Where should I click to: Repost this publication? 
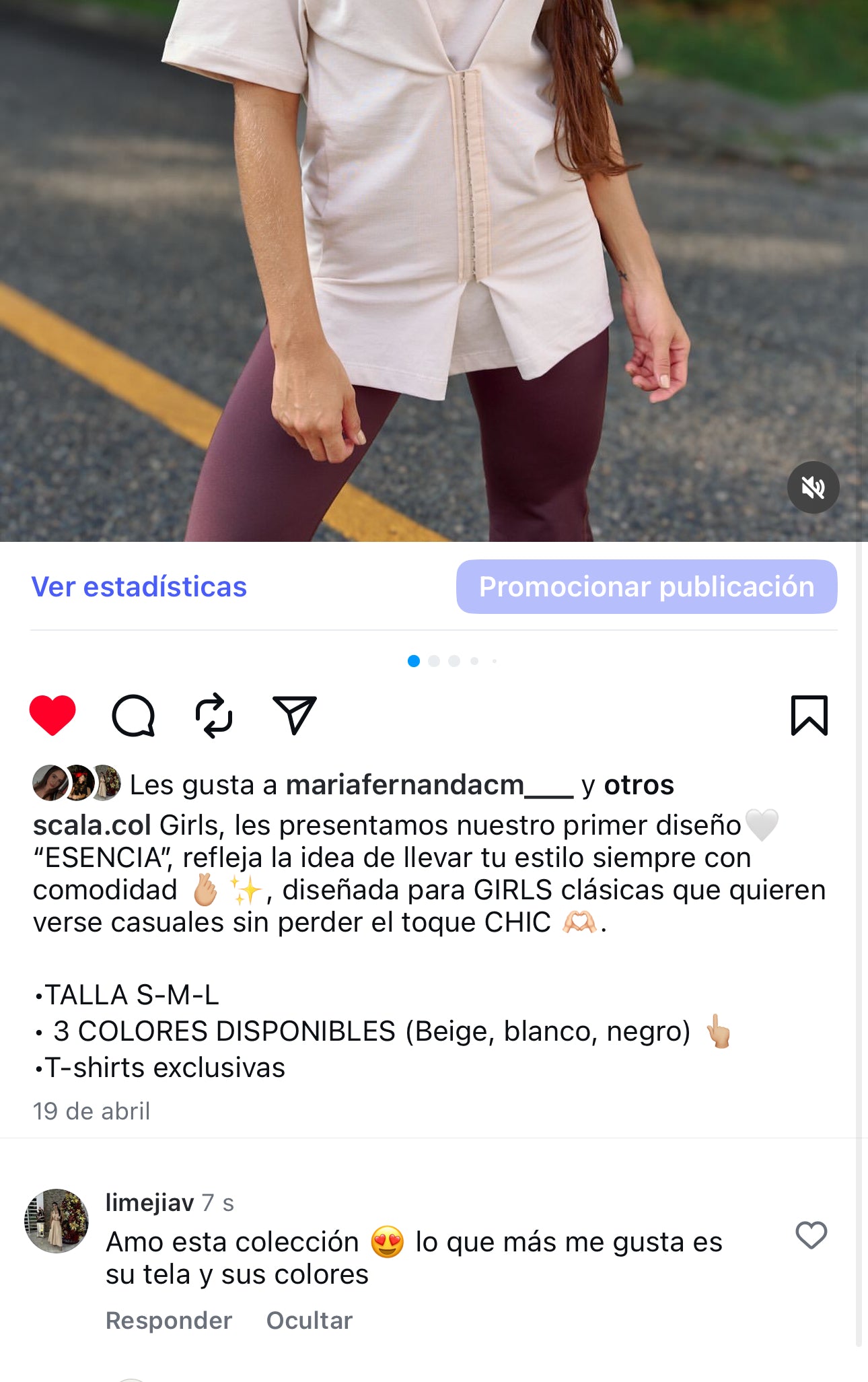214,715
